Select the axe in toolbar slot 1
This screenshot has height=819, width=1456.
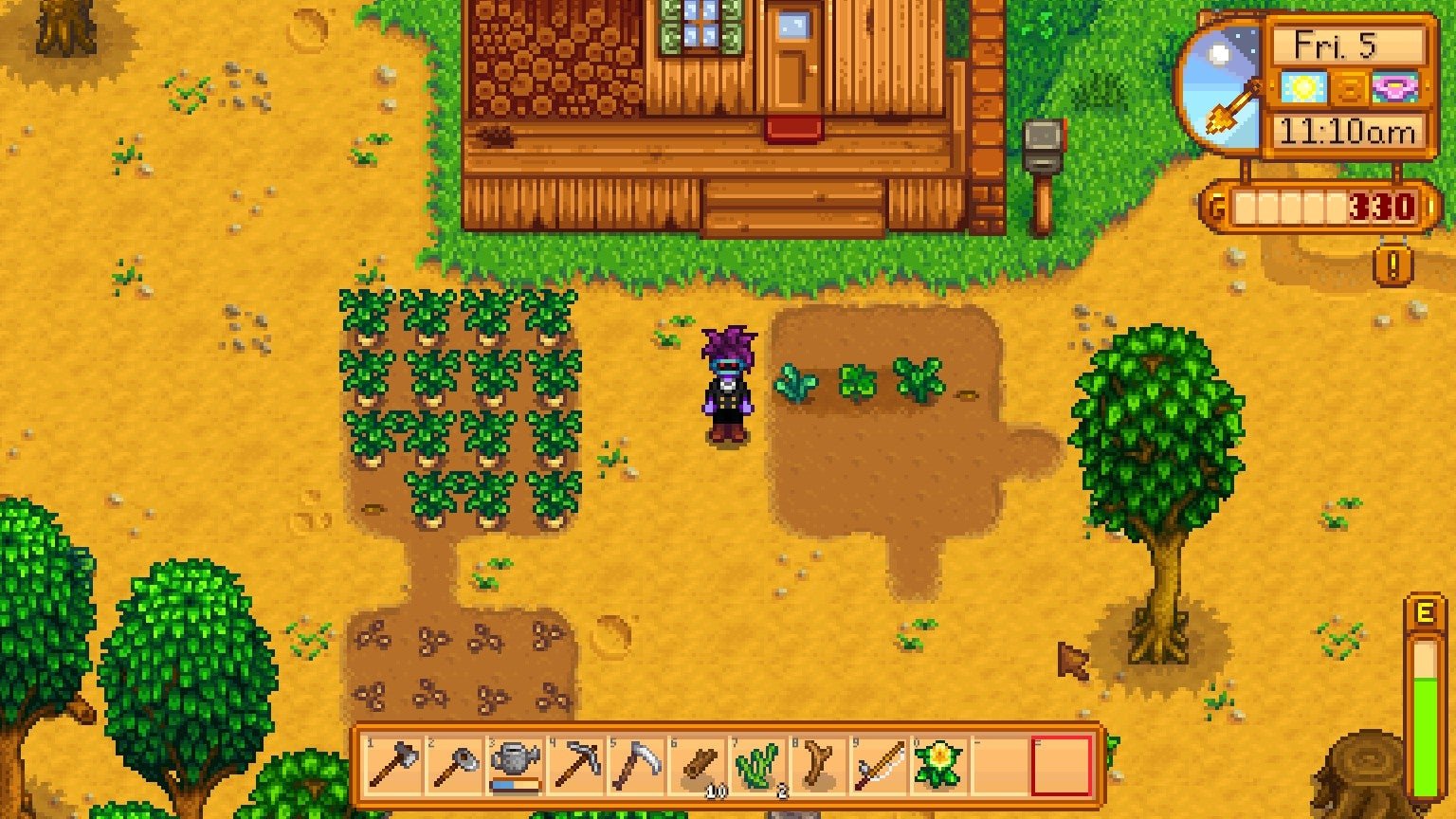pyautogui.click(x=393, y=764)
